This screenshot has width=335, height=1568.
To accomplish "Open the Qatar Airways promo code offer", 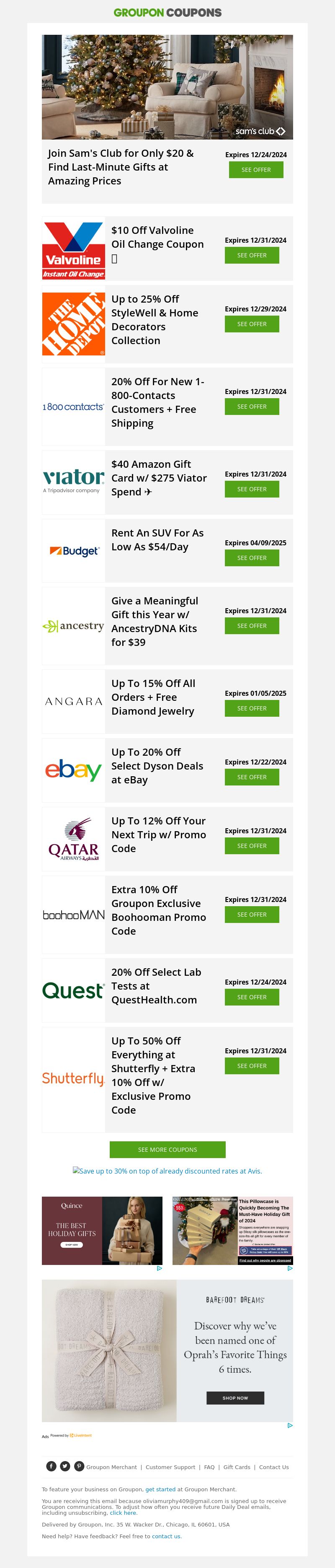I will (252, 845).
